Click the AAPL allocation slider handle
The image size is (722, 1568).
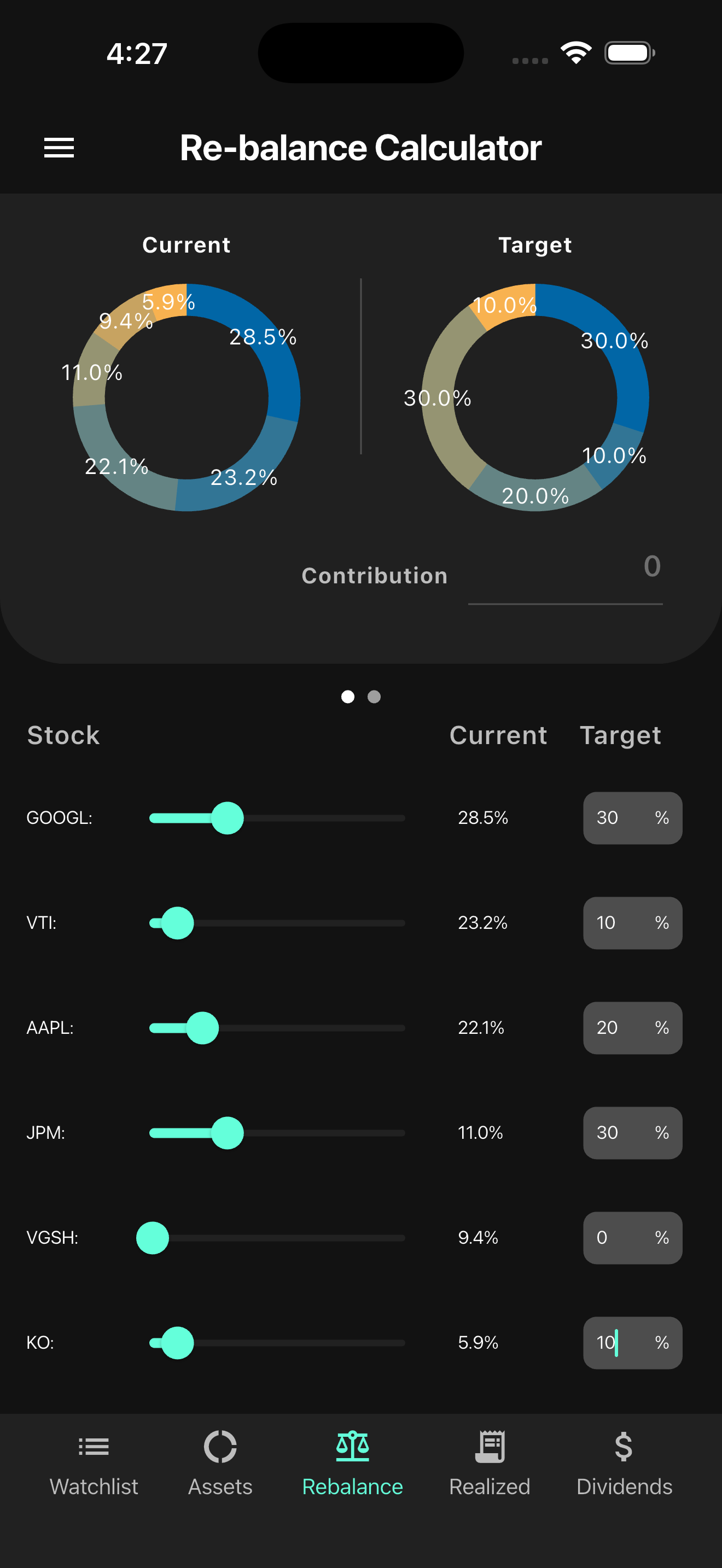pos(203,1028)
